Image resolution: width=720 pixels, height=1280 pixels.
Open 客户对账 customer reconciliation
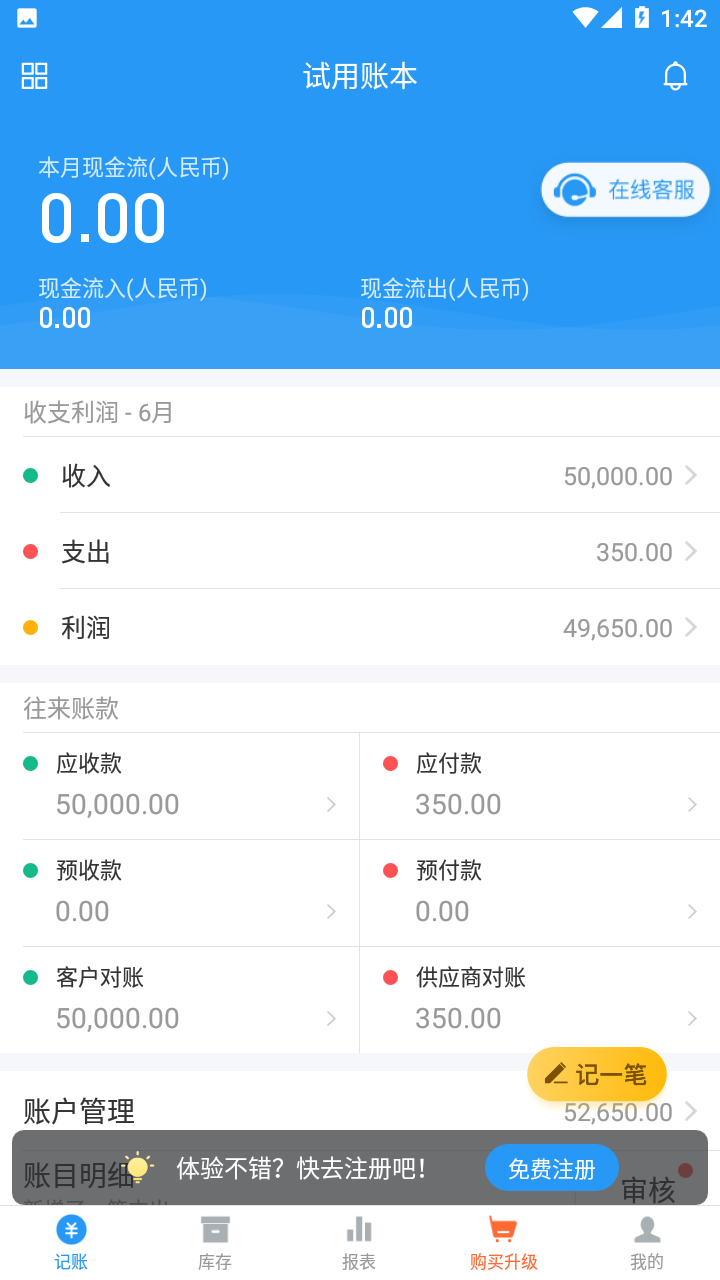(x=180, y=1000)
